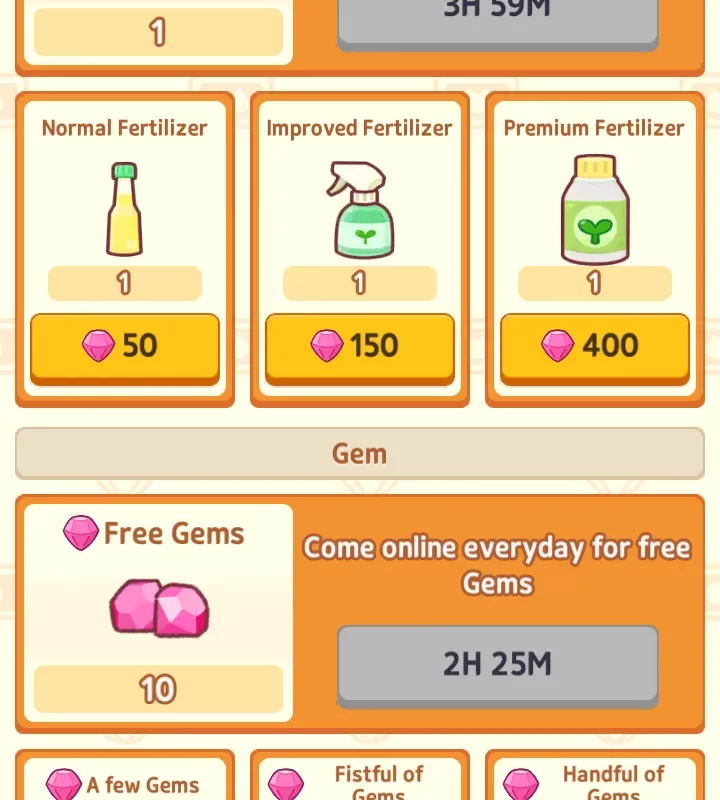Buy Normal Fertilizer for 50 gems

pos(125,346)
